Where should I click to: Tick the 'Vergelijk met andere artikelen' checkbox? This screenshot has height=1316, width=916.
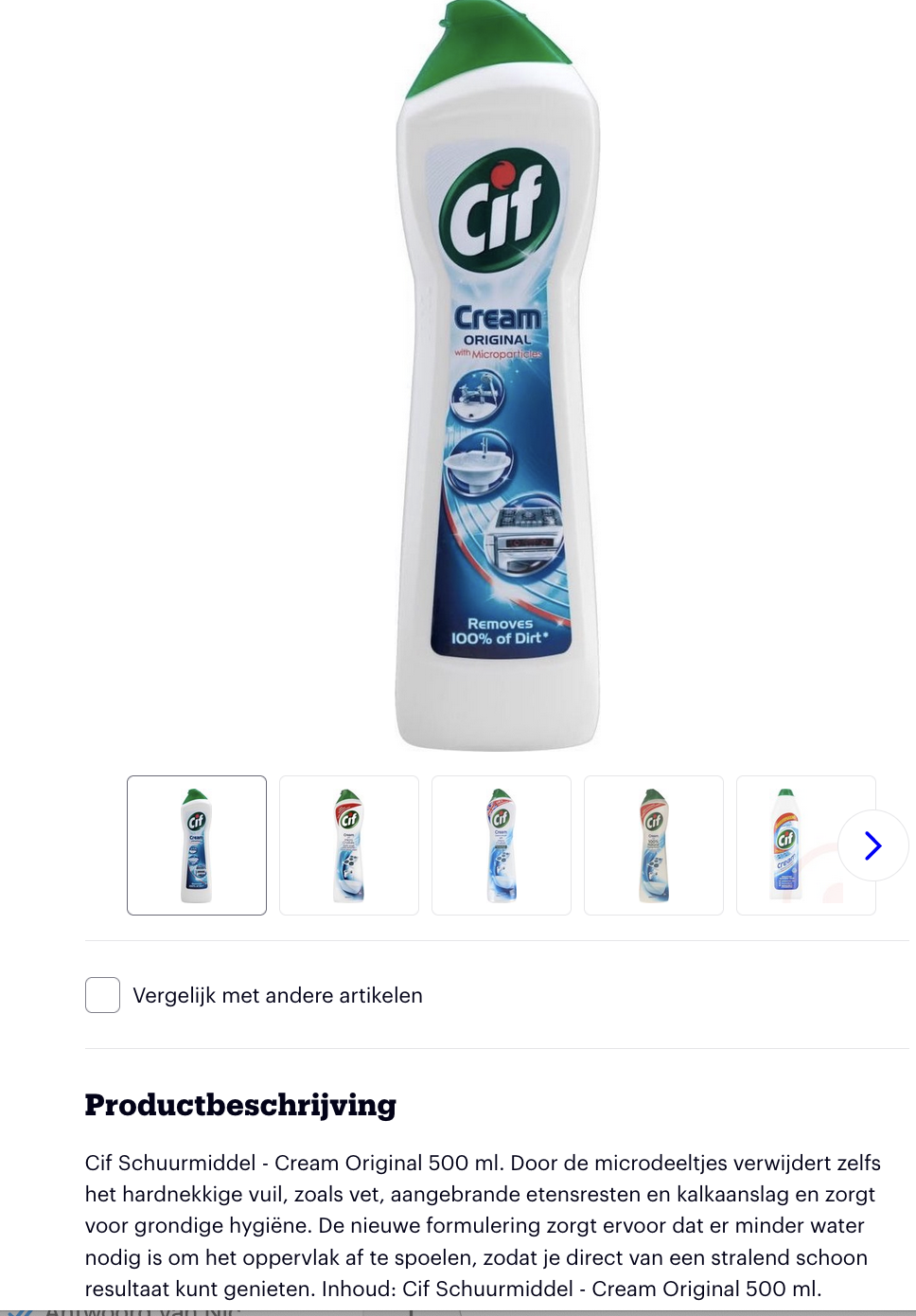(102, 995)
